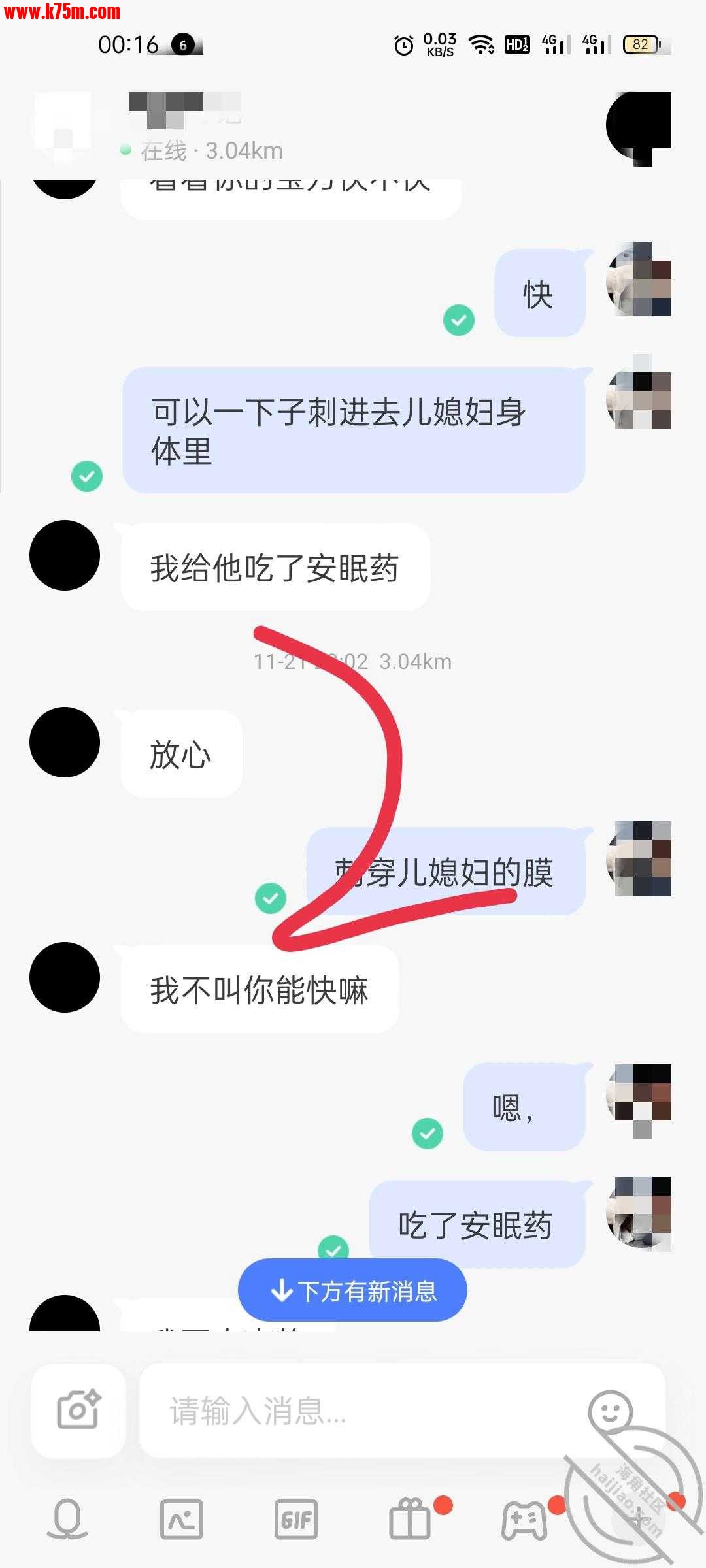This screenshot has height=1568, width=706.
Task: Jump to new messages below
Action: [352, 1291]
